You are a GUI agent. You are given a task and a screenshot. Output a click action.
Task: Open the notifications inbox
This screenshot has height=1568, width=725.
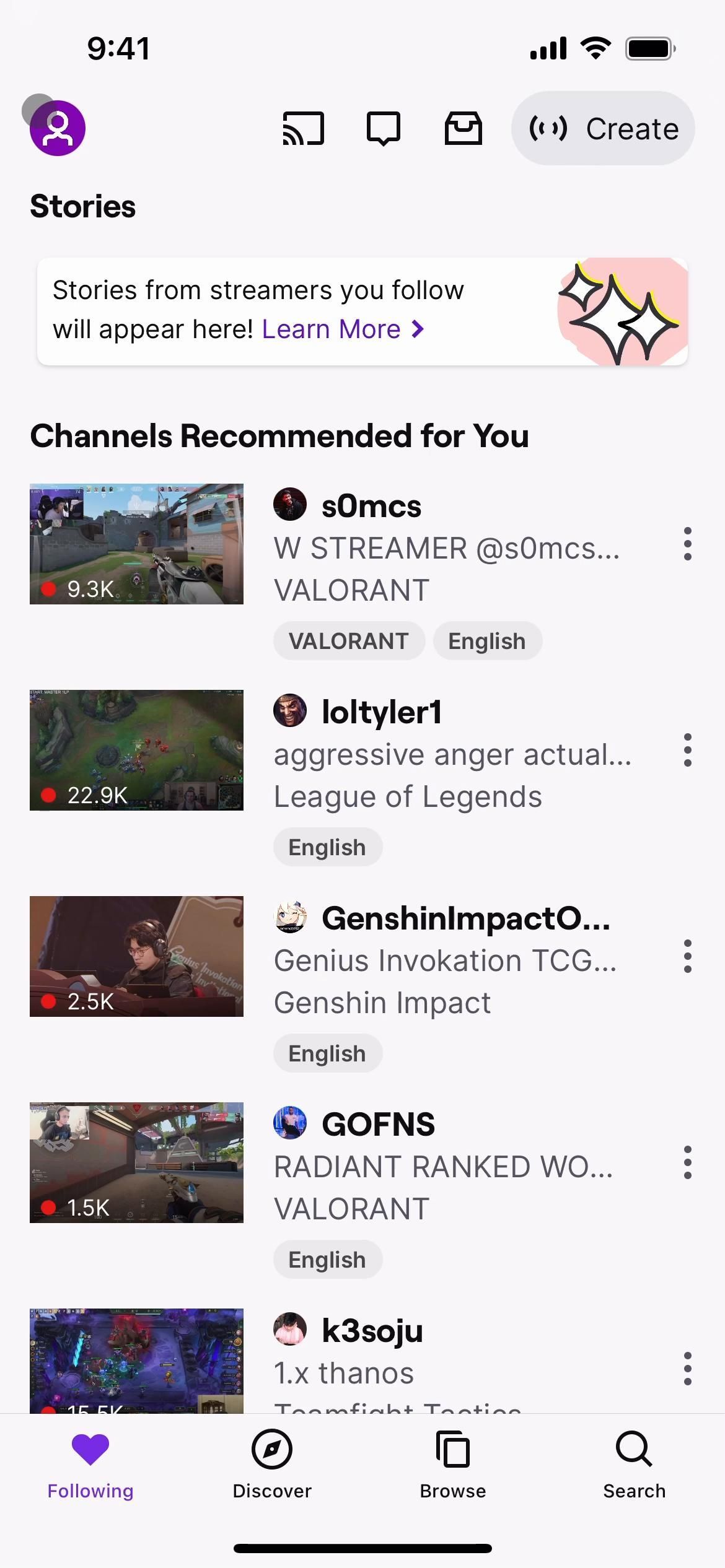[x=464, y=128]
